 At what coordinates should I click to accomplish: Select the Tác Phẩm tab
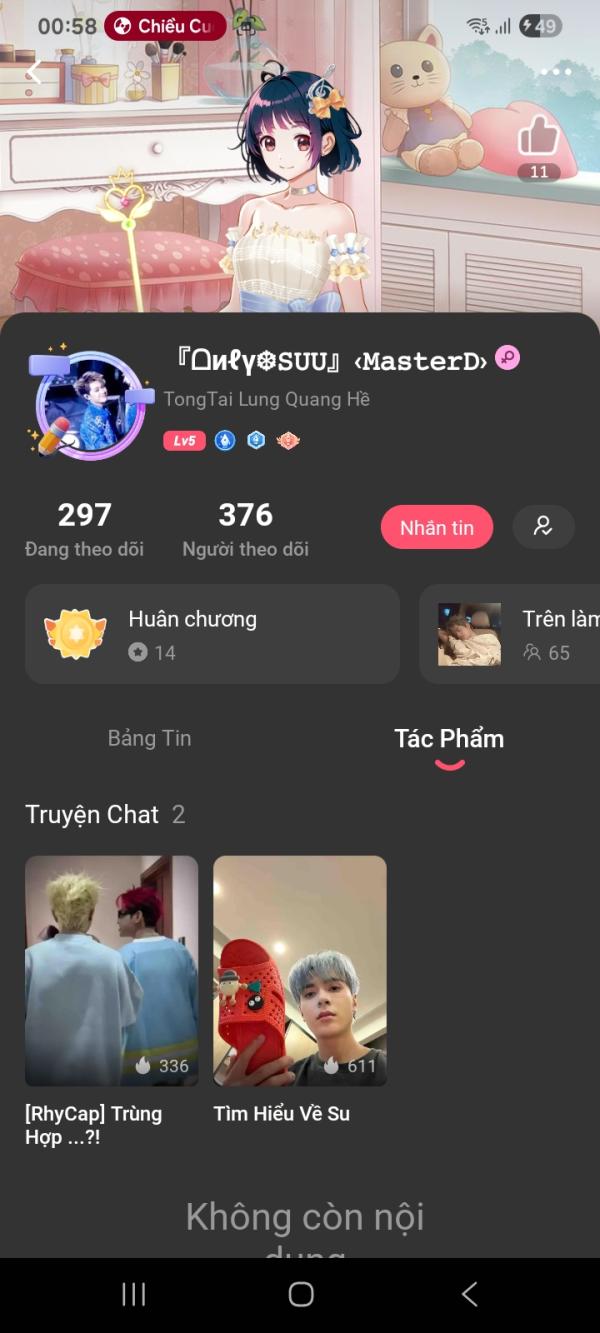coord(449,739)
